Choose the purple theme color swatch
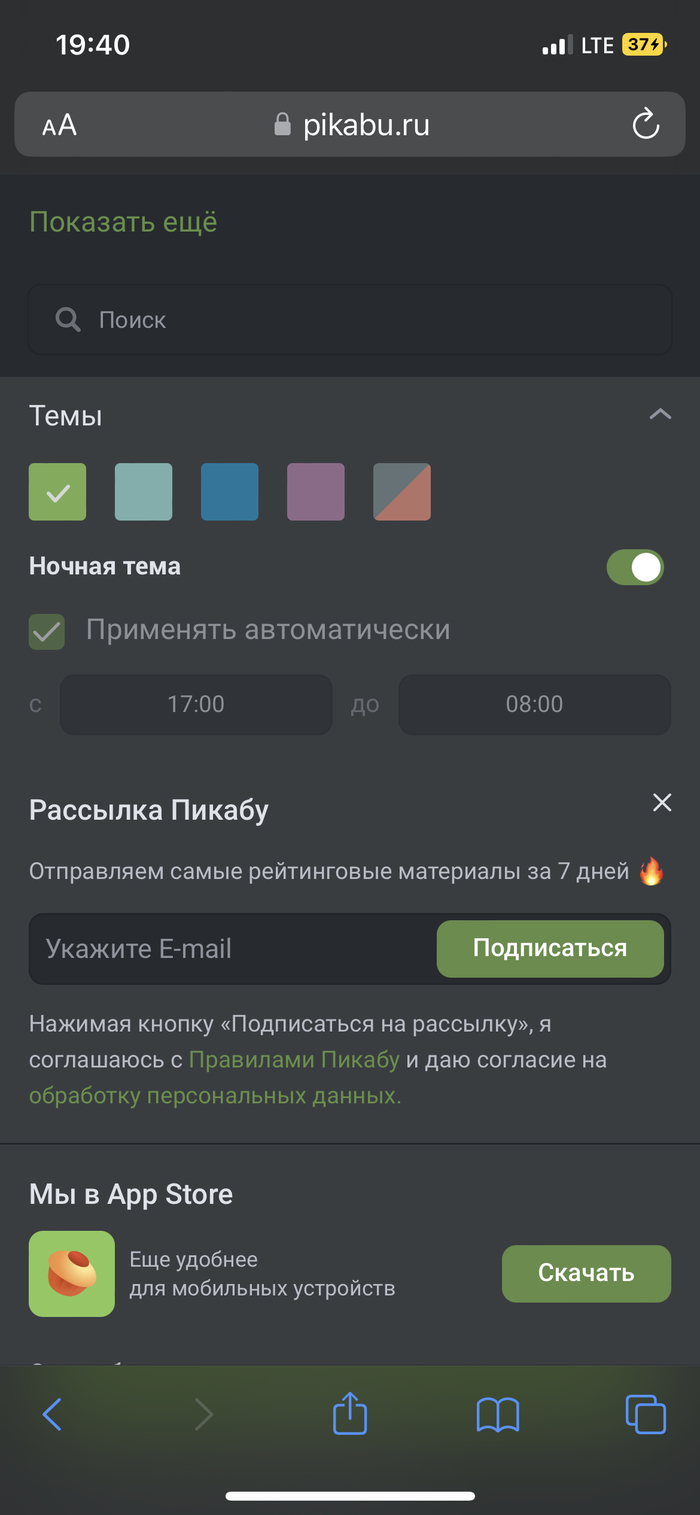The image size is (700, 1515). [316, 492]
